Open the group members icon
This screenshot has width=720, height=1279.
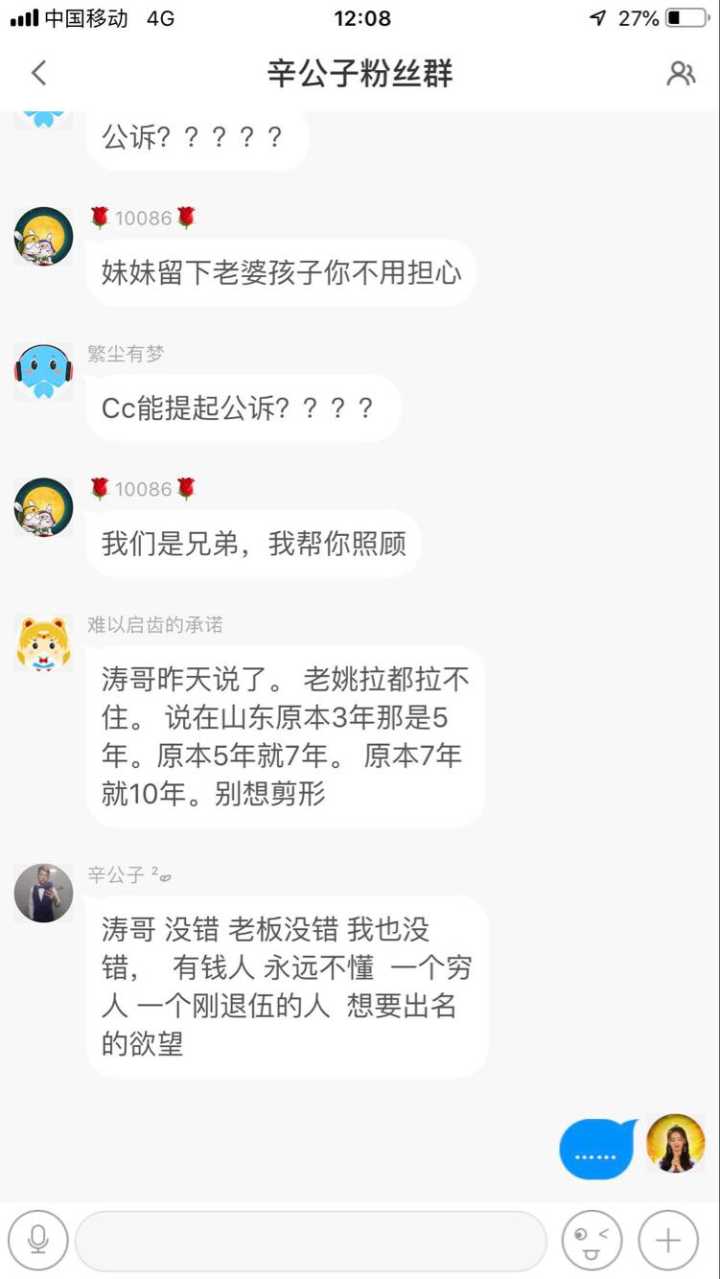coord(681,73)
